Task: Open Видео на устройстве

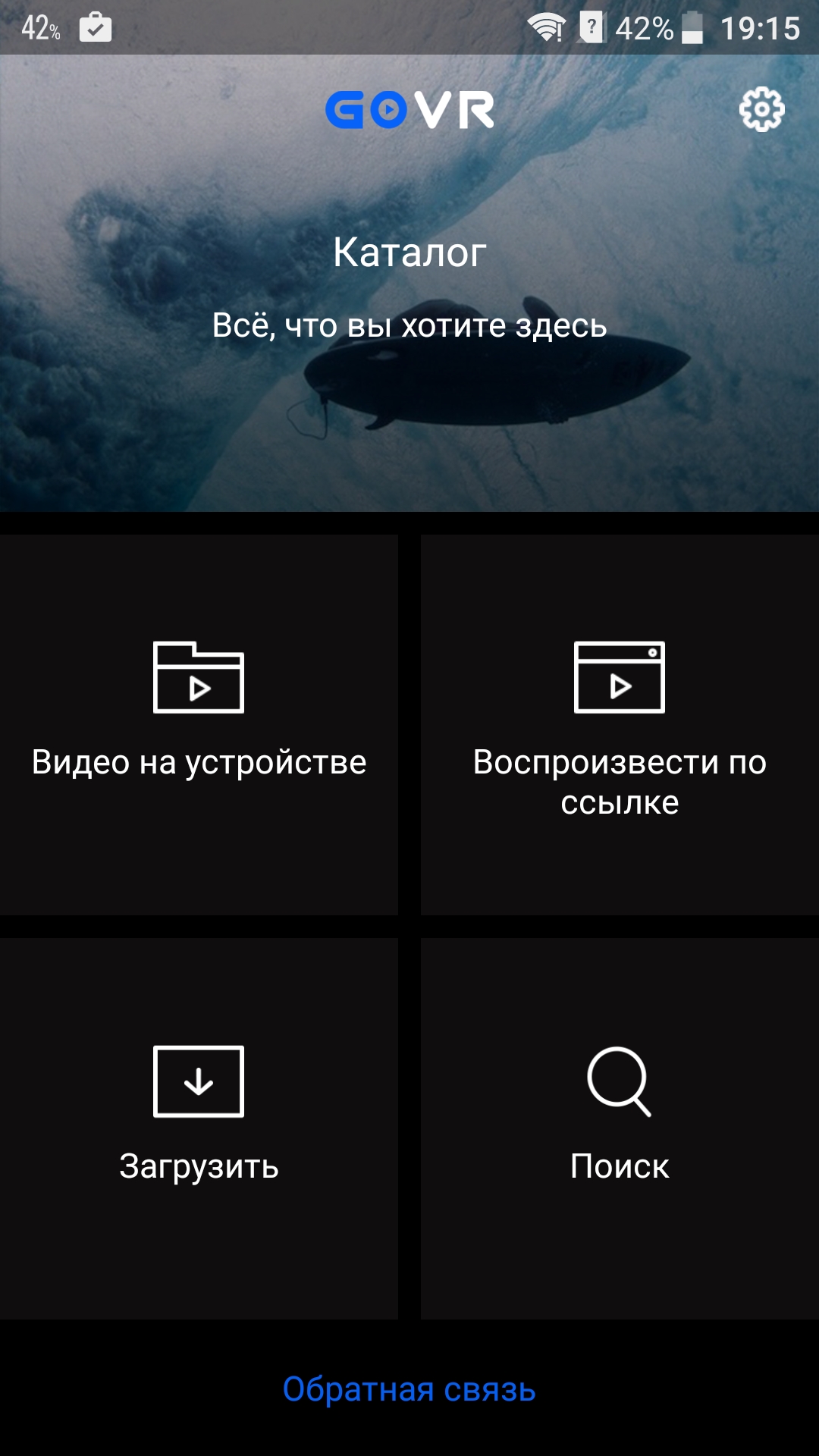Action: click(x=199, y=725)
